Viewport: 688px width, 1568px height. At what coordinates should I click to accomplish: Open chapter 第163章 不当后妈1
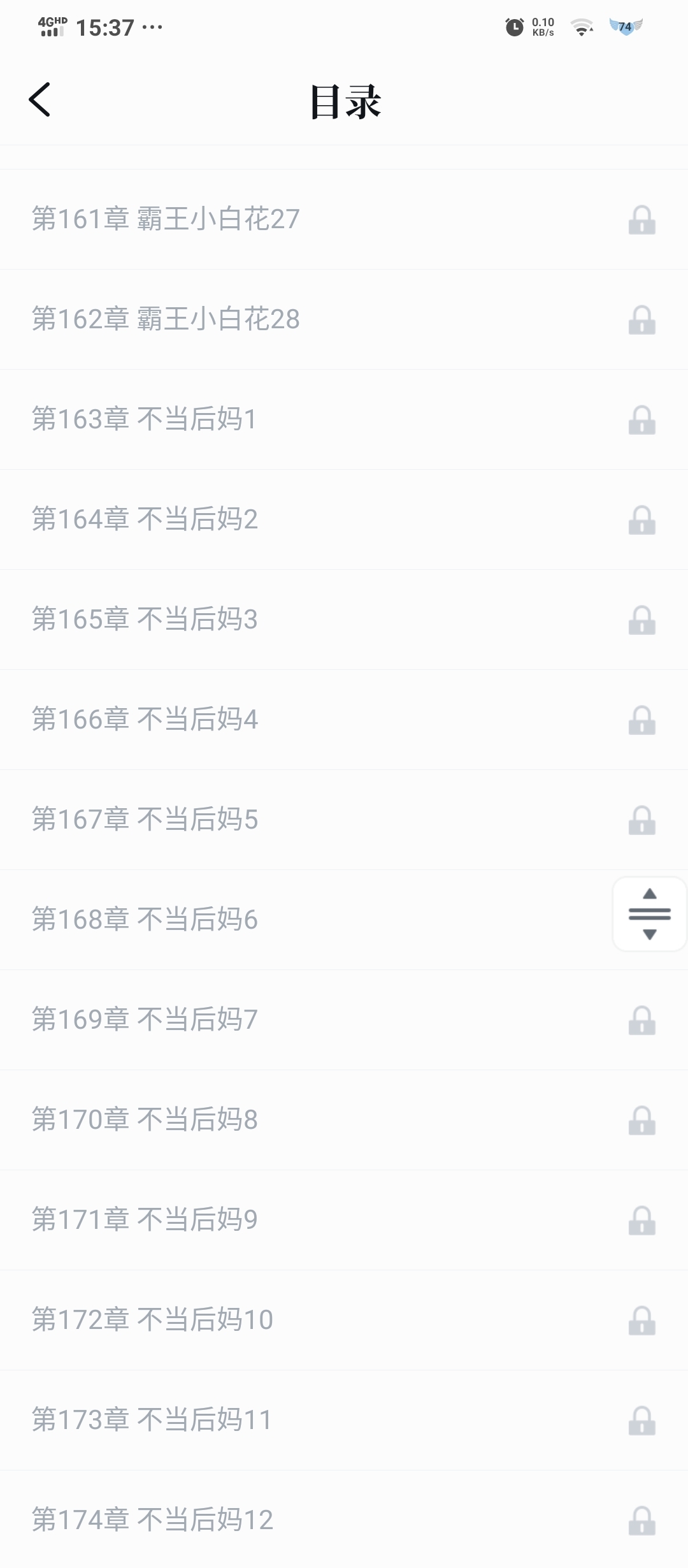coord(145,419)
